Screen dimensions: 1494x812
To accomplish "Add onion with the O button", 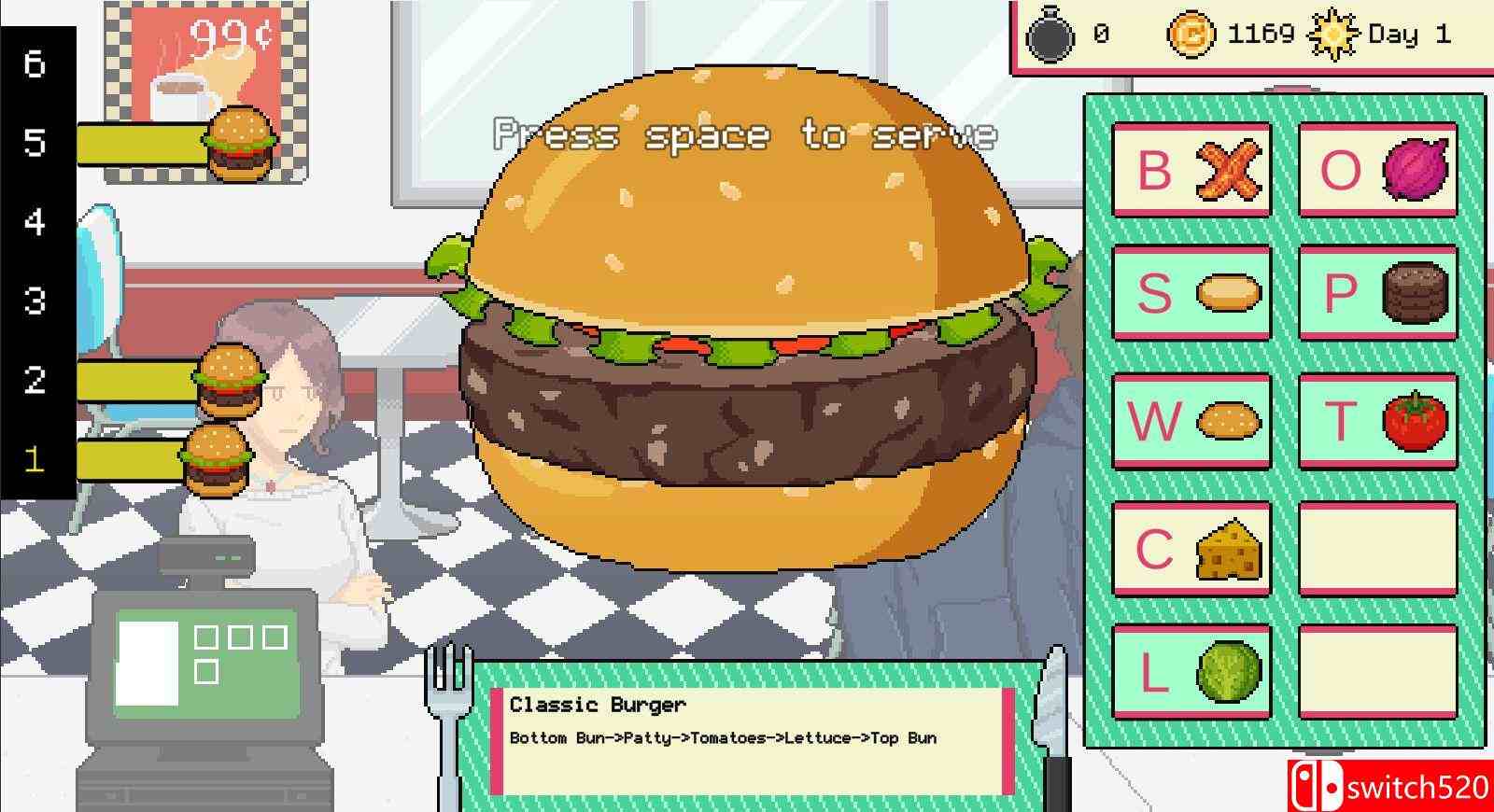I will [1377, 170].
